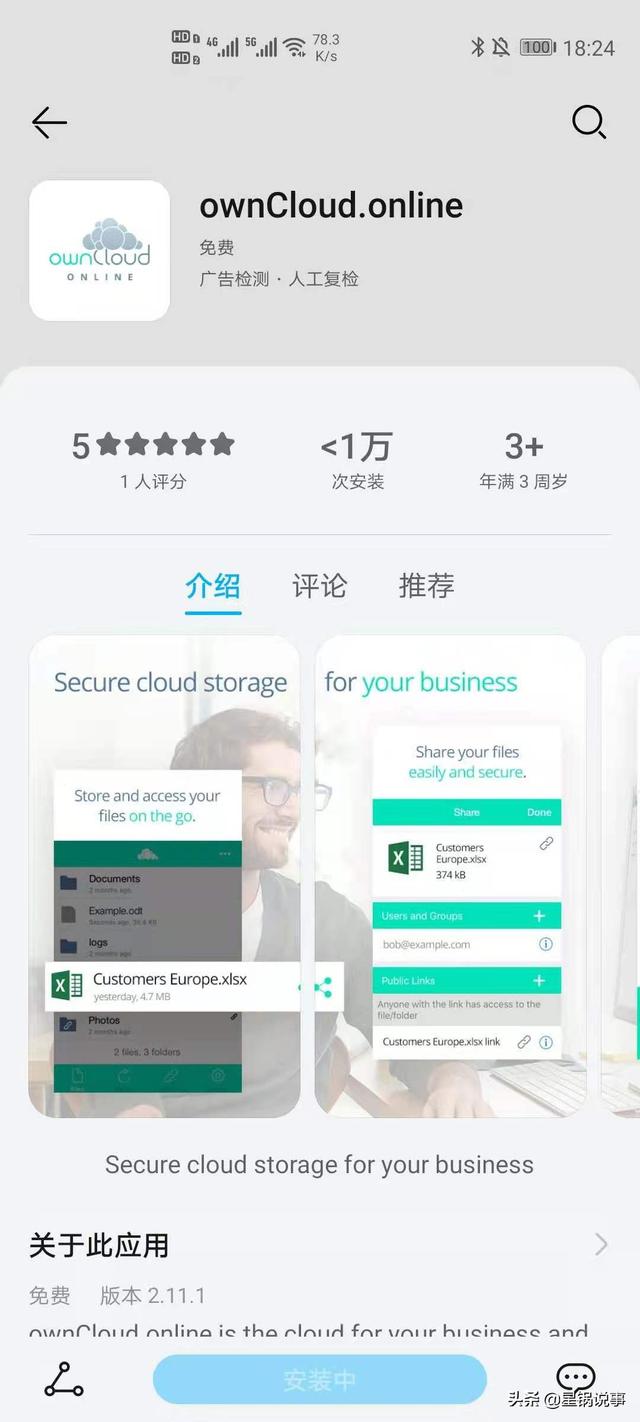640x1422 pixels.
Task: Open the 'Secure cloud storage' screenshot
Action: pos(165,876)
